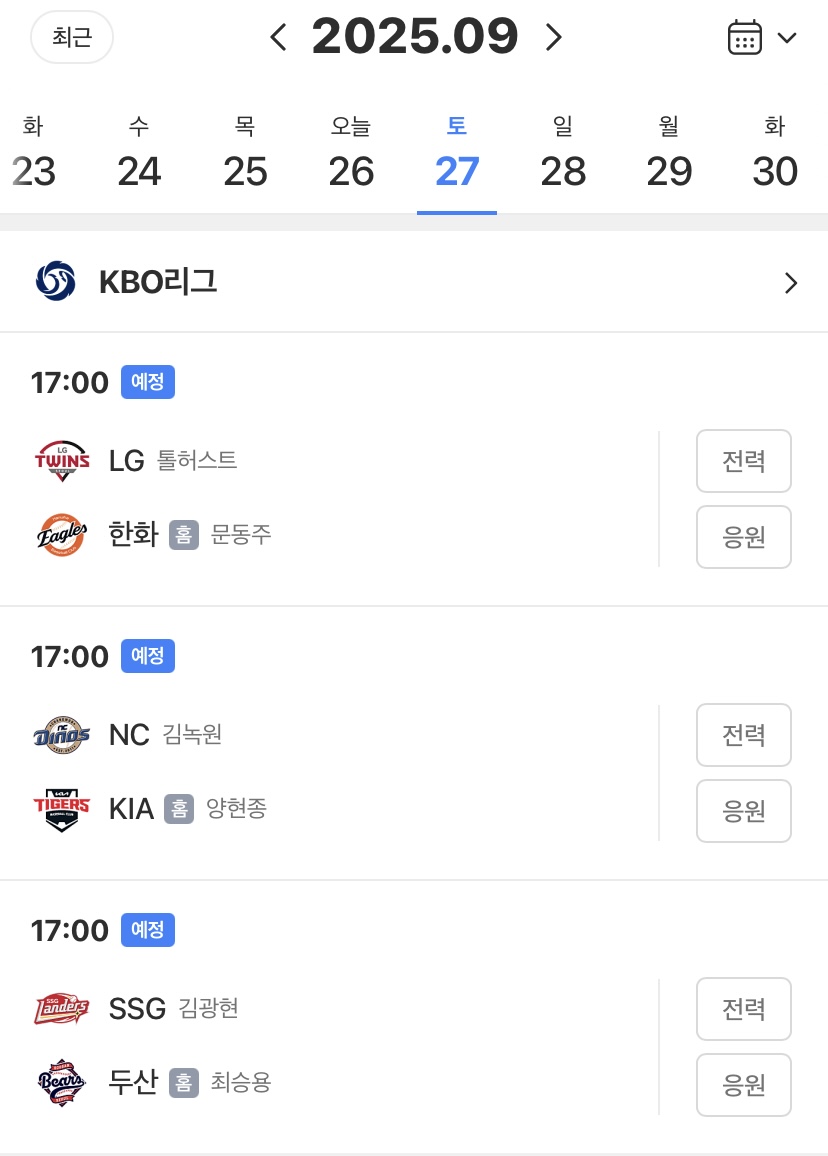This screenshot has height=1156, width=828.
Task: Open the KBO리그 league page
Action: point(414,283)
